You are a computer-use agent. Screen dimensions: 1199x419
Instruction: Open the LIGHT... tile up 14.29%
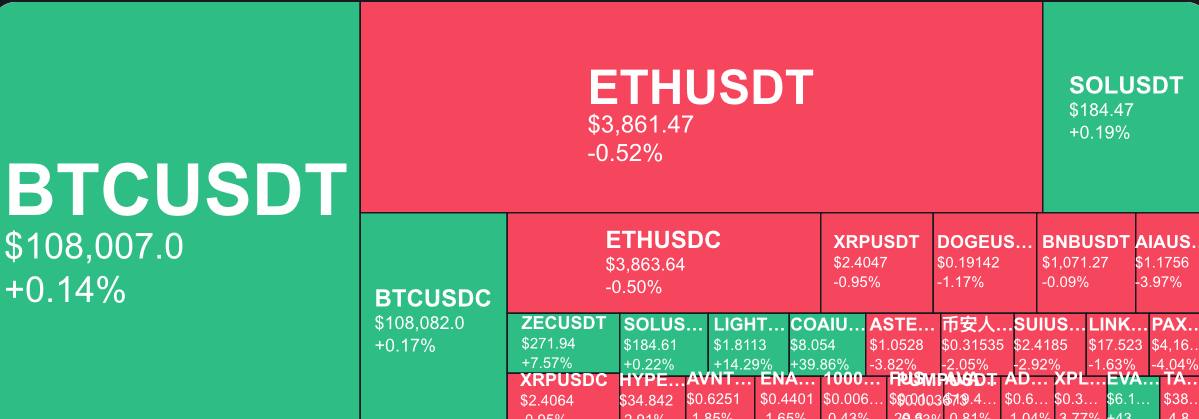pos(749,342)
